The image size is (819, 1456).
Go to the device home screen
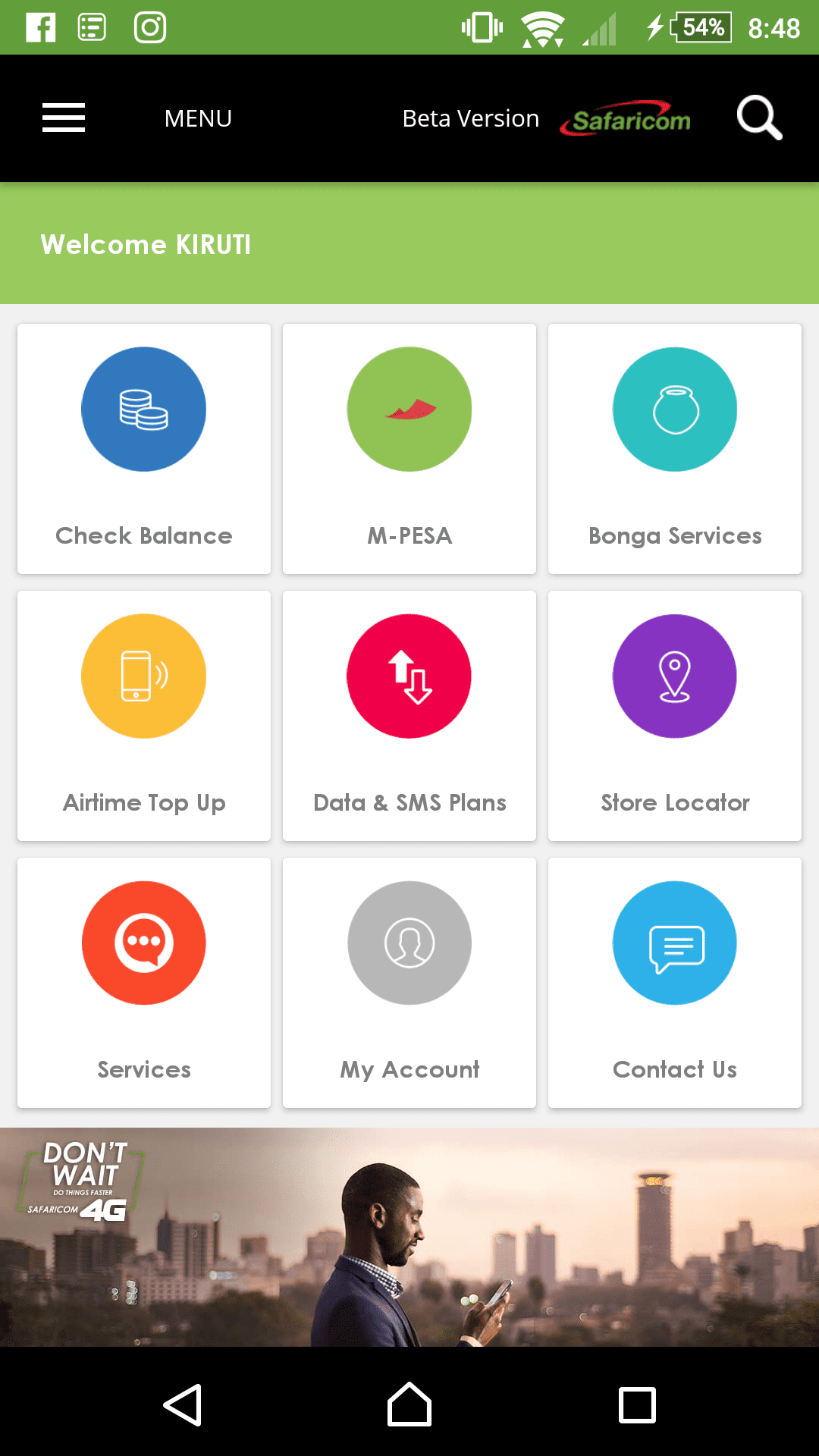tap(409, 1404)
